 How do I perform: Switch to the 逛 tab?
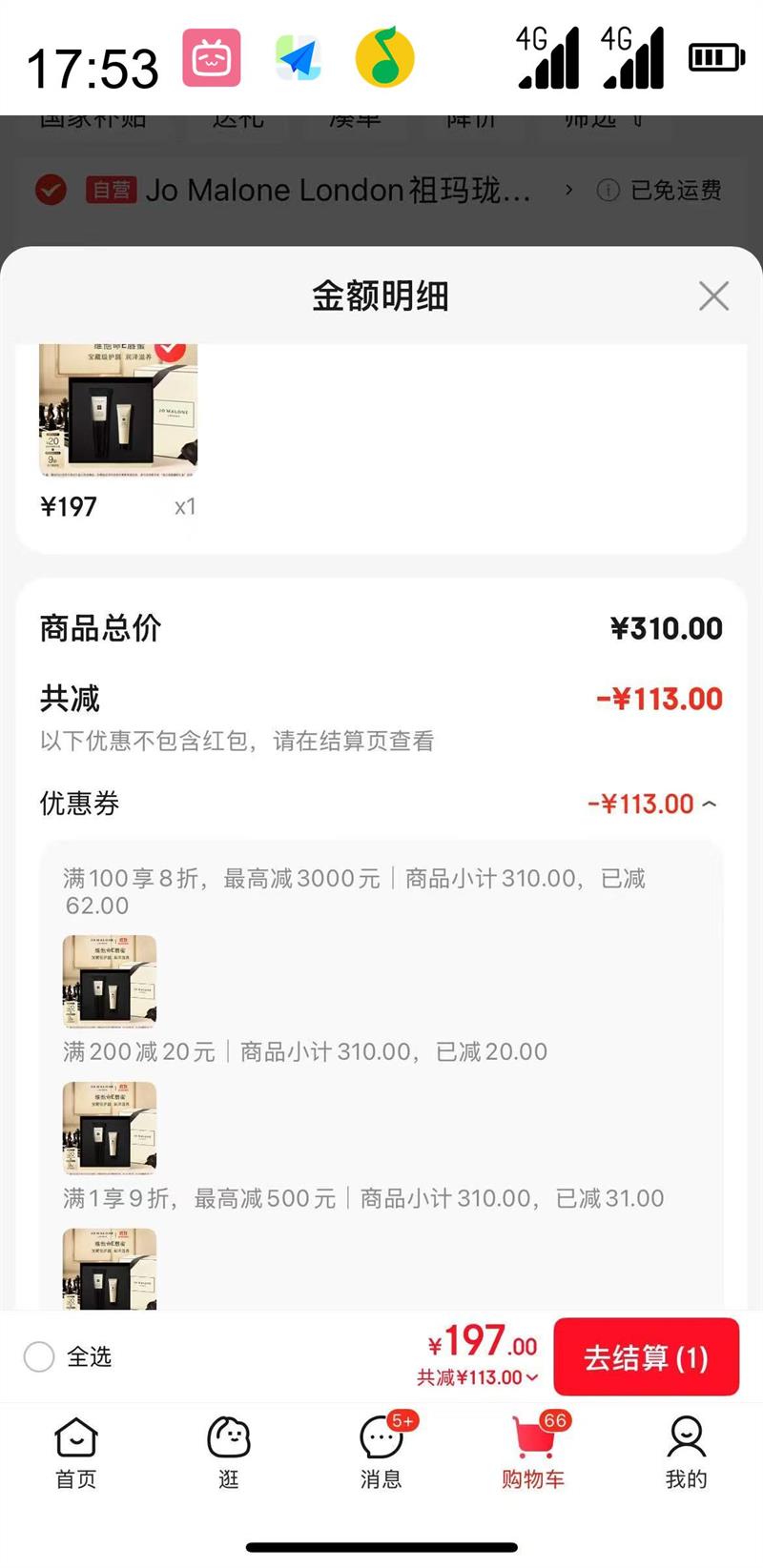pyautogui.click(x=229, y=1452)
